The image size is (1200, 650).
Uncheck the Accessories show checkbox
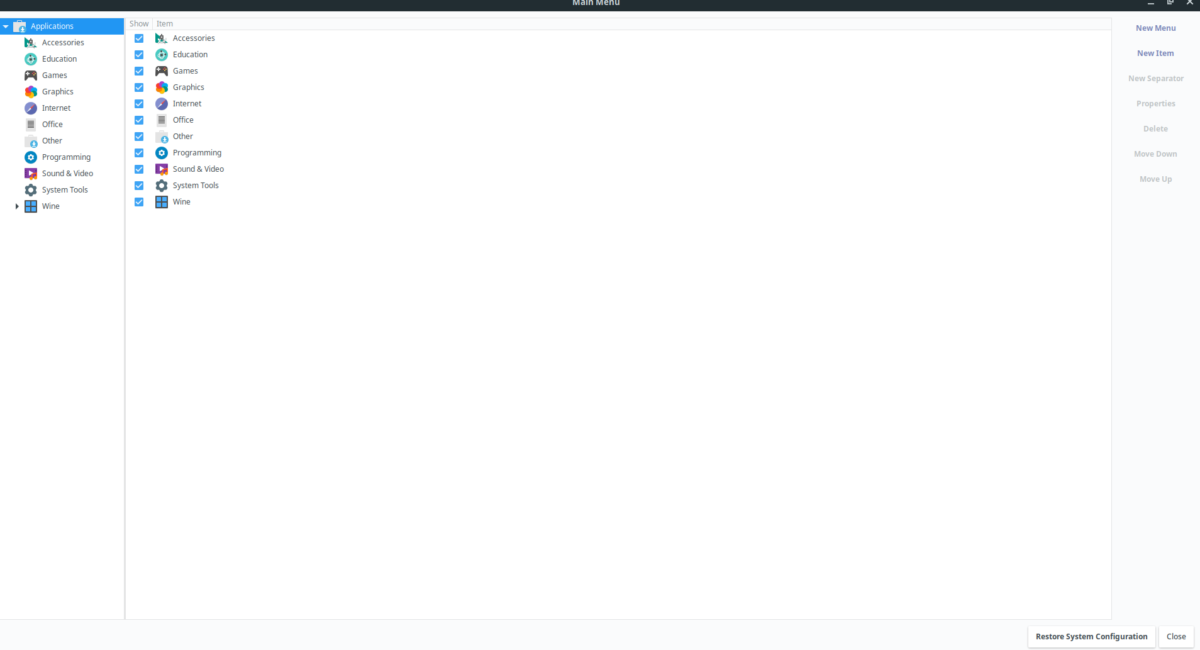point(139,38)
